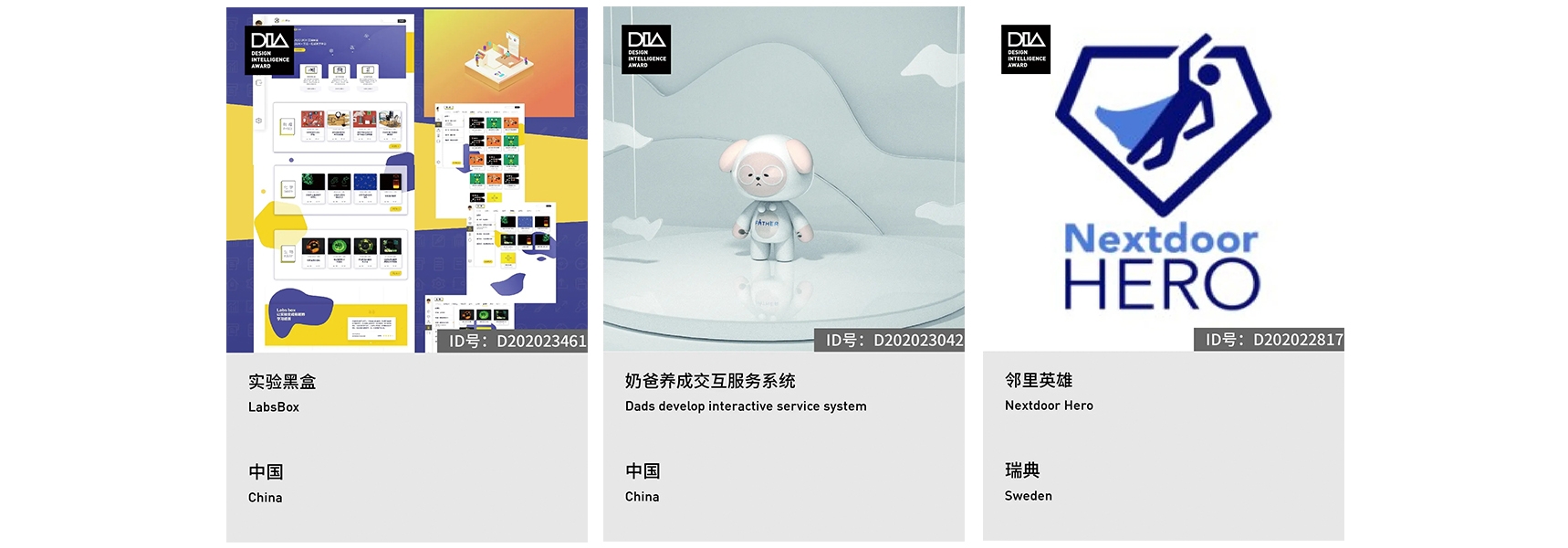The image size is (1568, 548).
Task: Open the LabsBox project card
Action: tap(406, 183)
